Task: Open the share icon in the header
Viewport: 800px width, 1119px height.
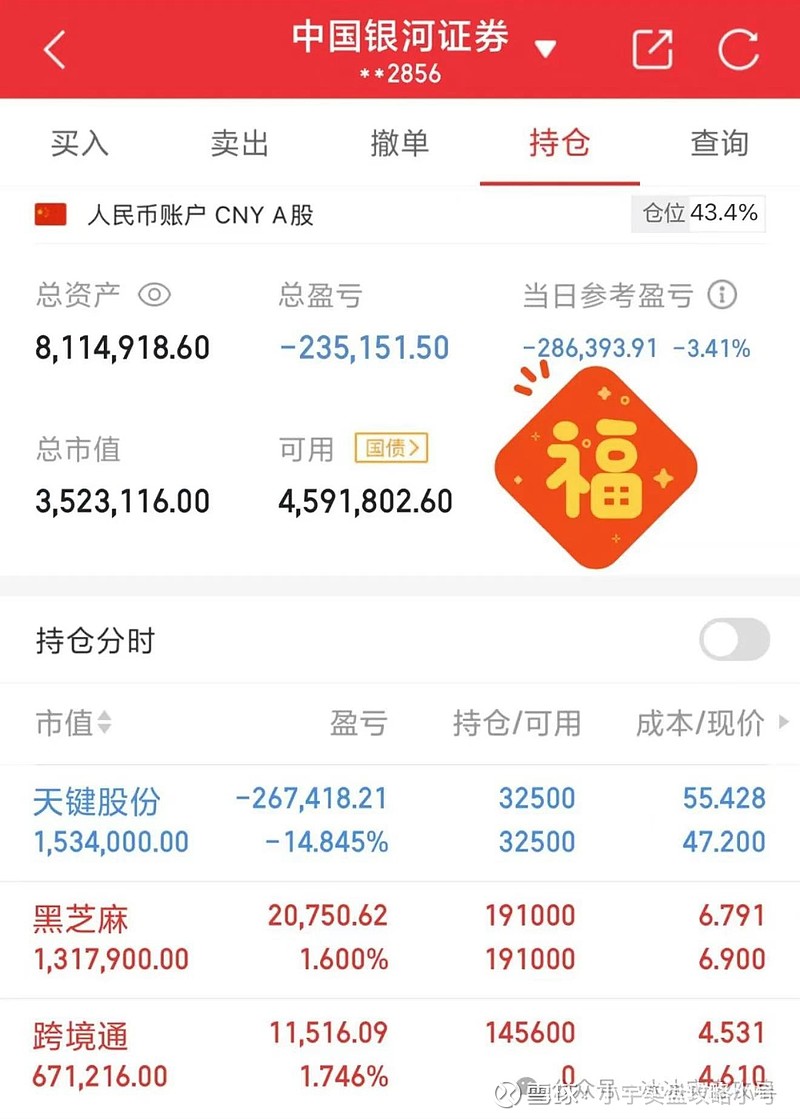Action: pyautogui.click(x=651, y=48)
